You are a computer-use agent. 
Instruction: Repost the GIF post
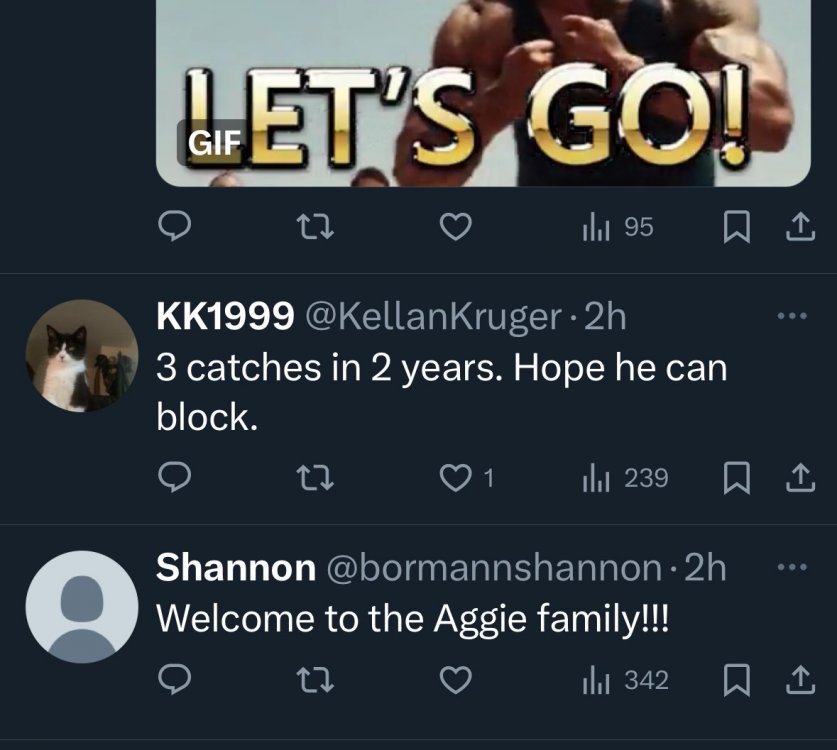(x=316, y=229)
